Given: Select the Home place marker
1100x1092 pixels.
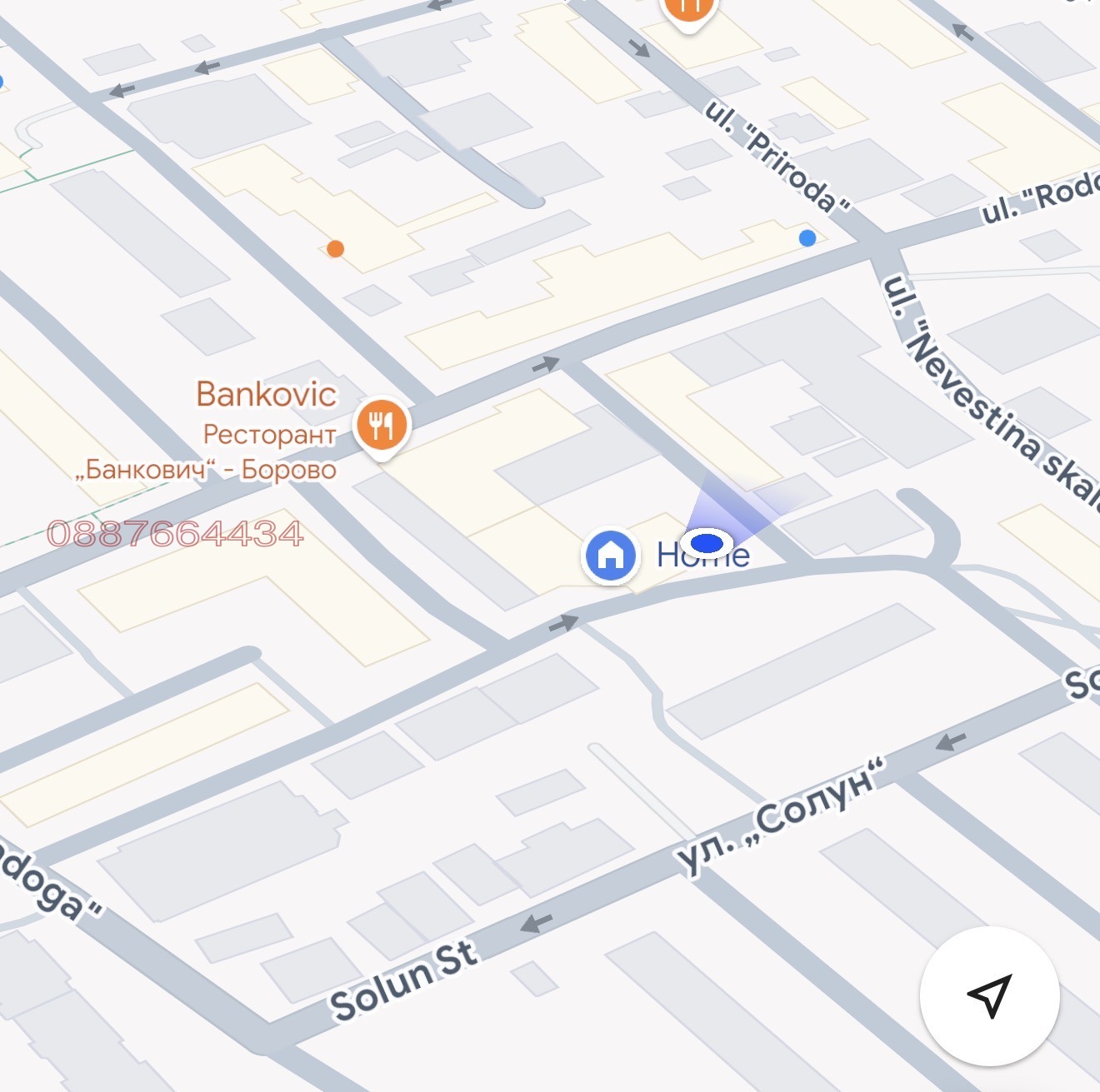Looking at the screenshot, I should (610, 555).
